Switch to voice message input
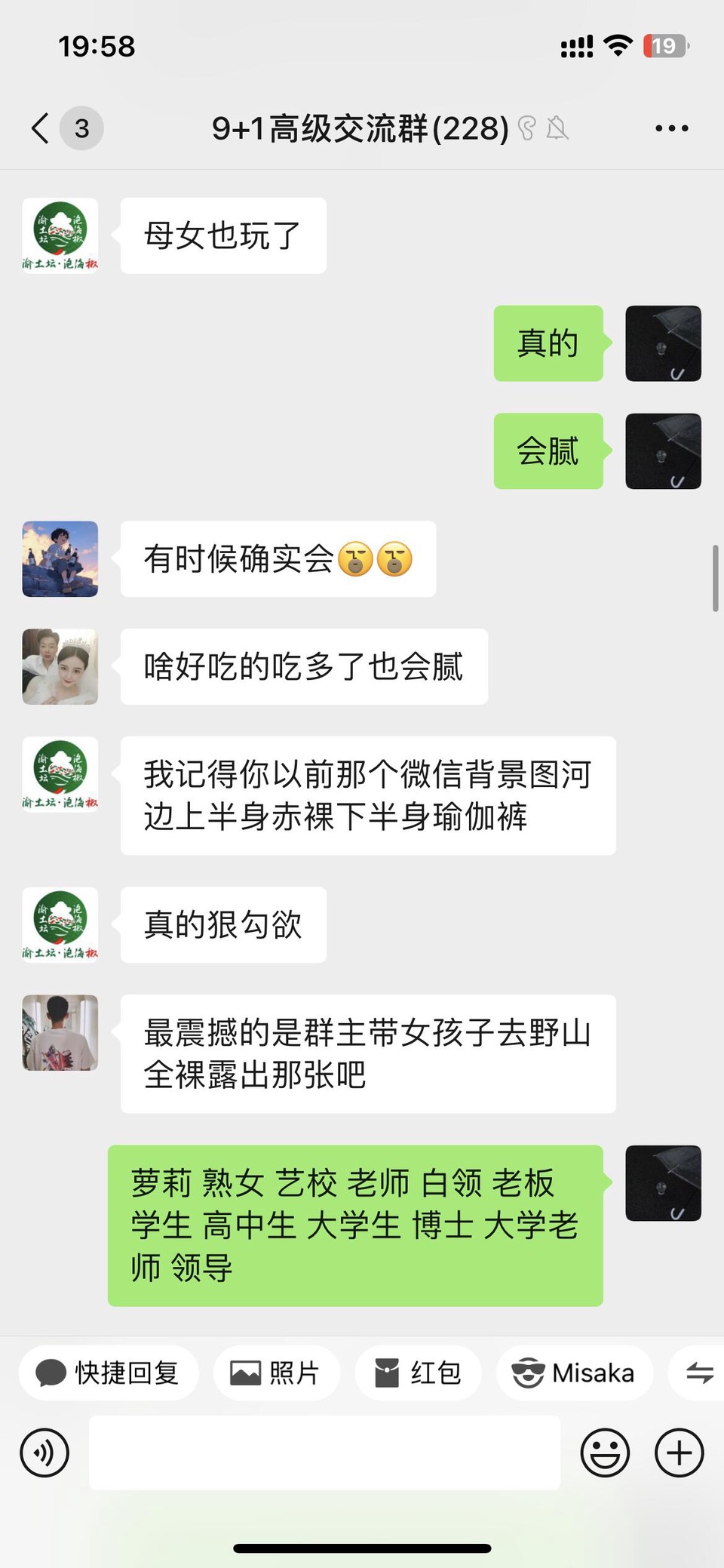 click(x=44, y=1453)
